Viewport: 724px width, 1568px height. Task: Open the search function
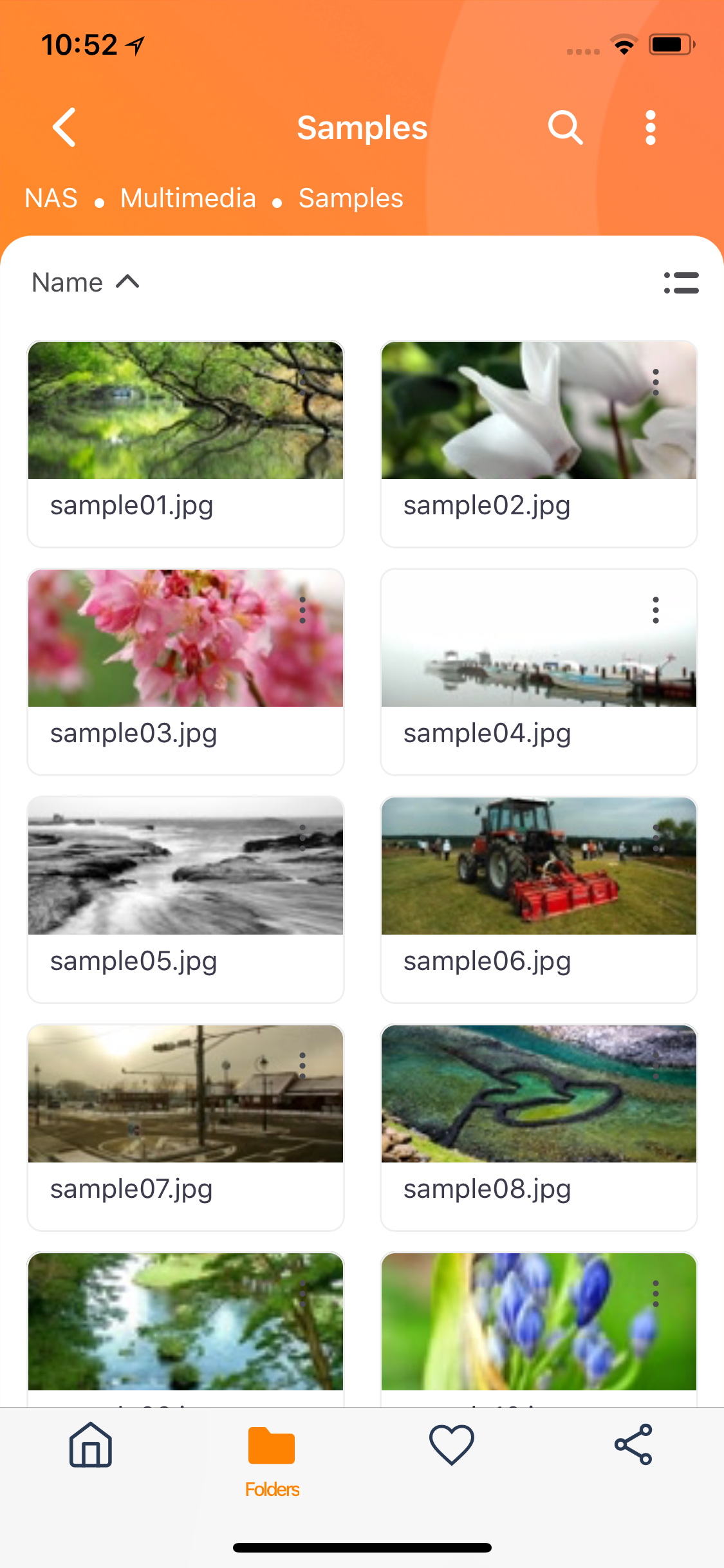coord(564,127)
